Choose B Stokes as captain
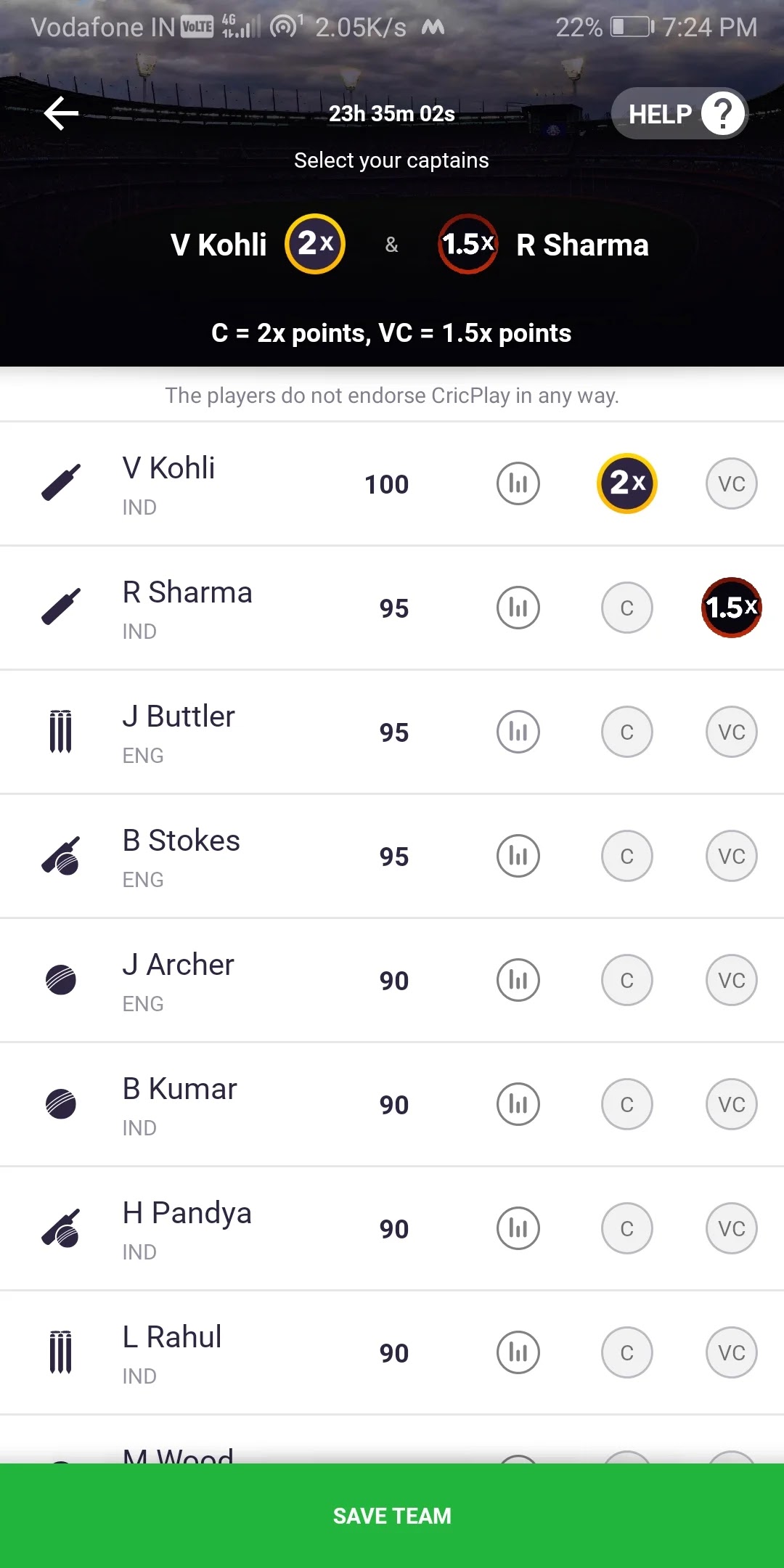 point(627,856)
